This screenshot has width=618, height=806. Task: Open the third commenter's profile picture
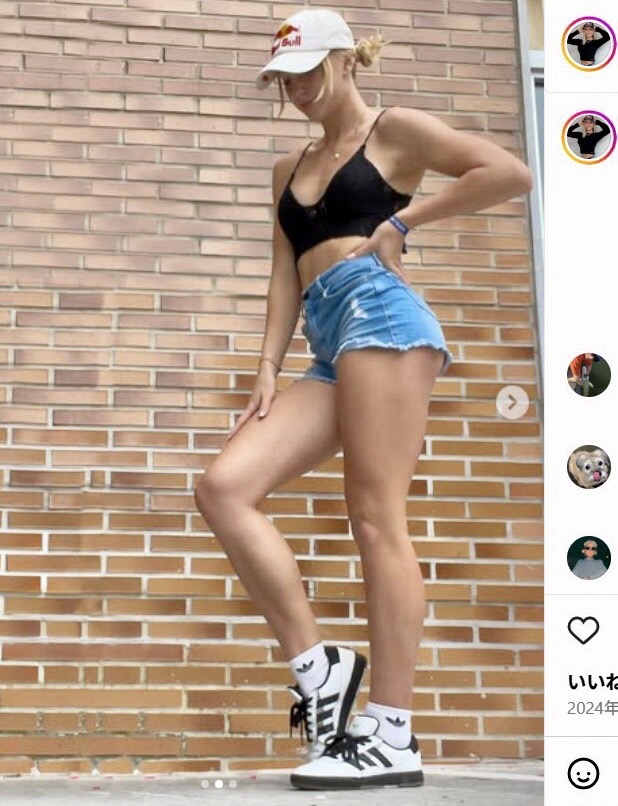[589, 558]
